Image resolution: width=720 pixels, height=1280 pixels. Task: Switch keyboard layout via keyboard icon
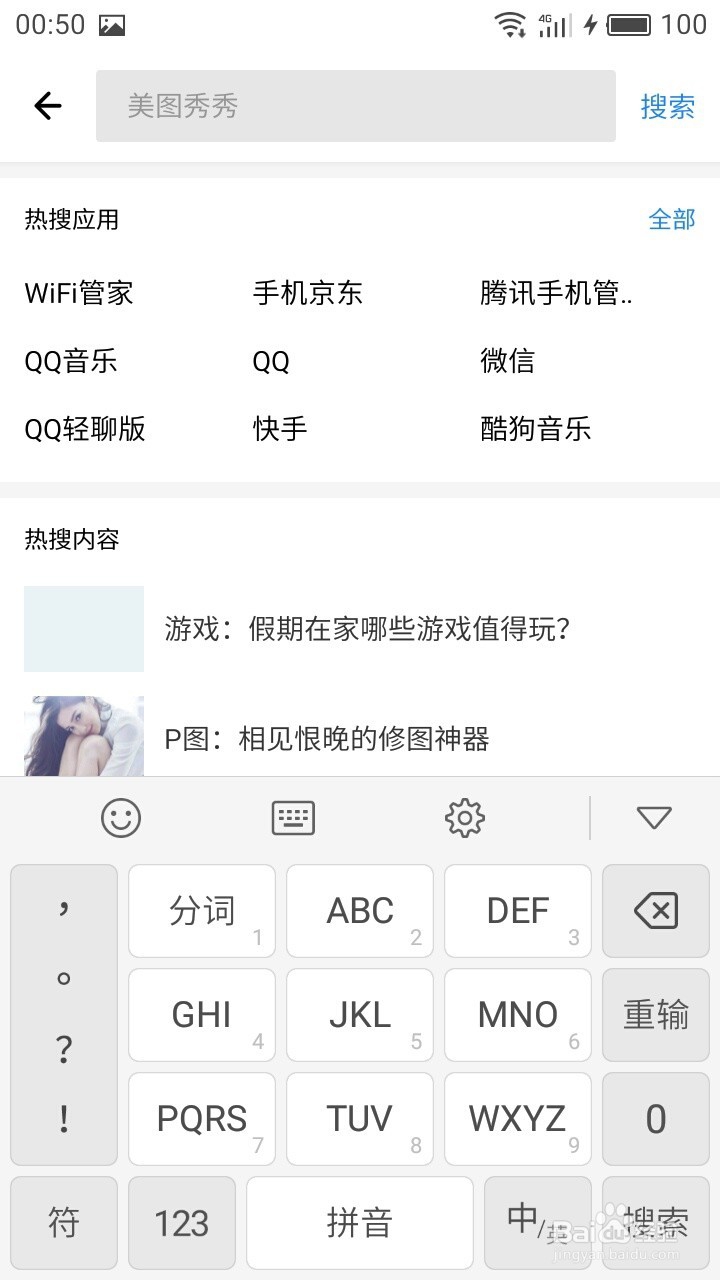tap(293, 818)
